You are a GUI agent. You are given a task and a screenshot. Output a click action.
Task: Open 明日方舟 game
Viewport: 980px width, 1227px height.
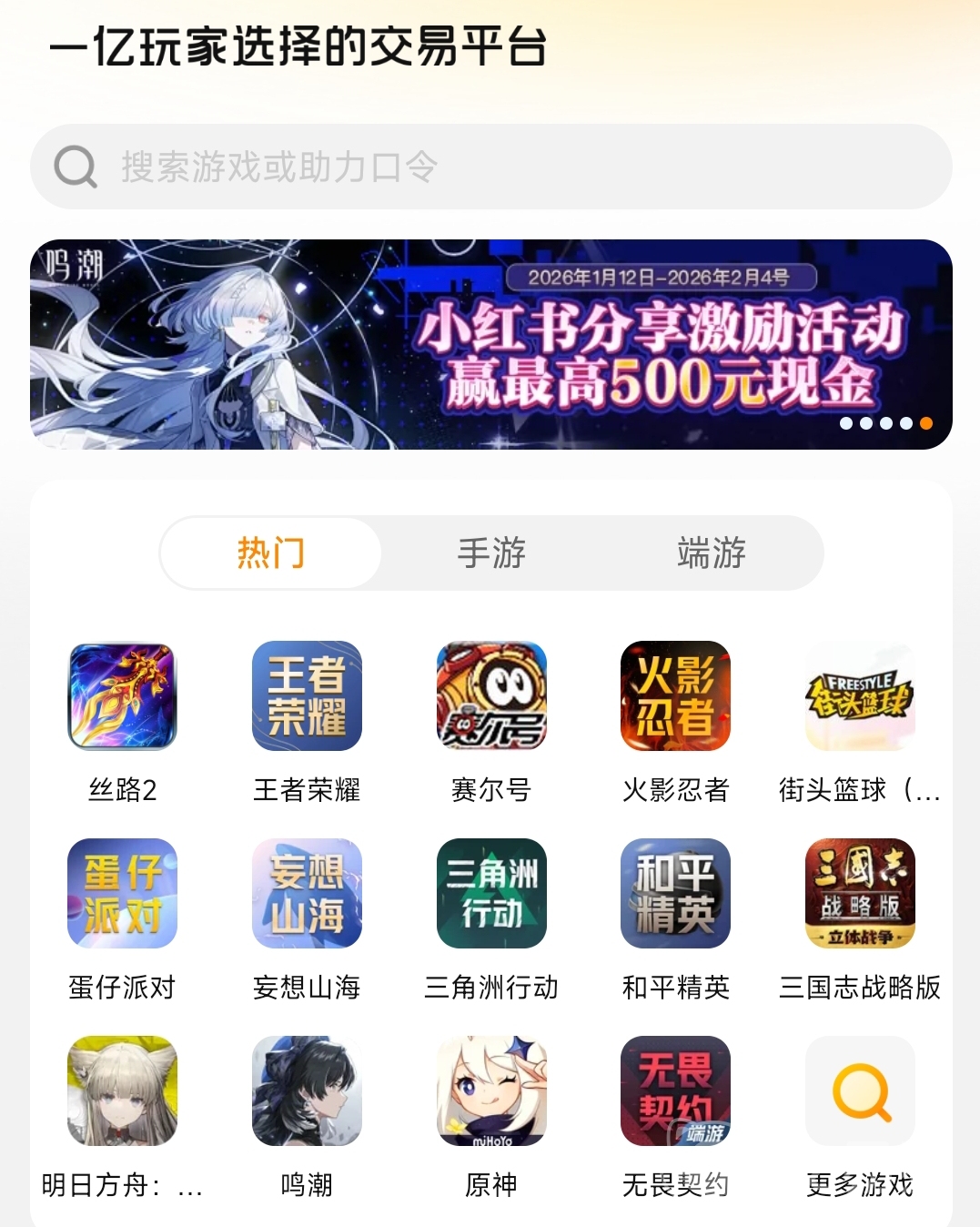(x=123, y=1090)
